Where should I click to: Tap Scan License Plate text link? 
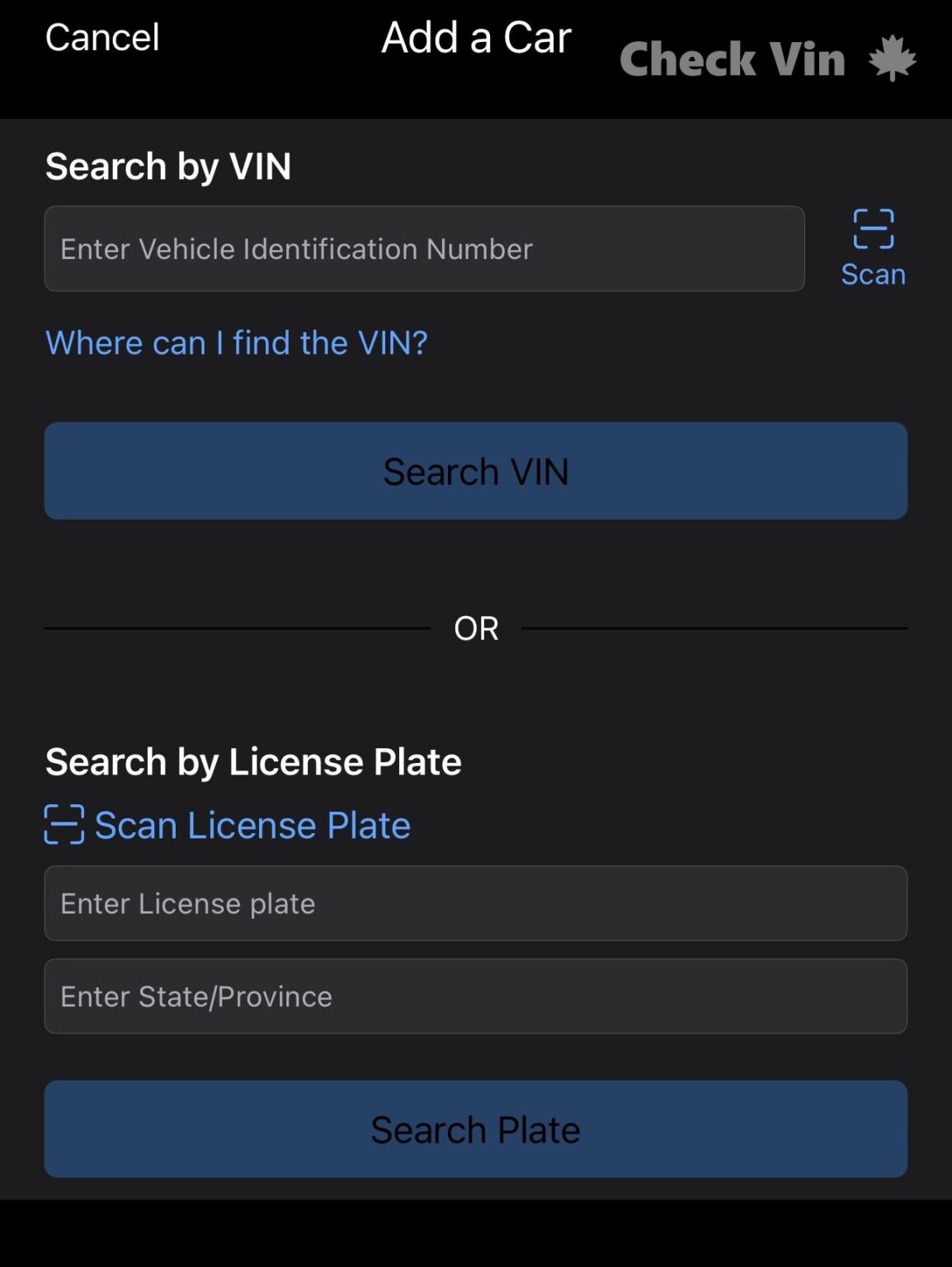pyautogui.click(x=252, y=824)
